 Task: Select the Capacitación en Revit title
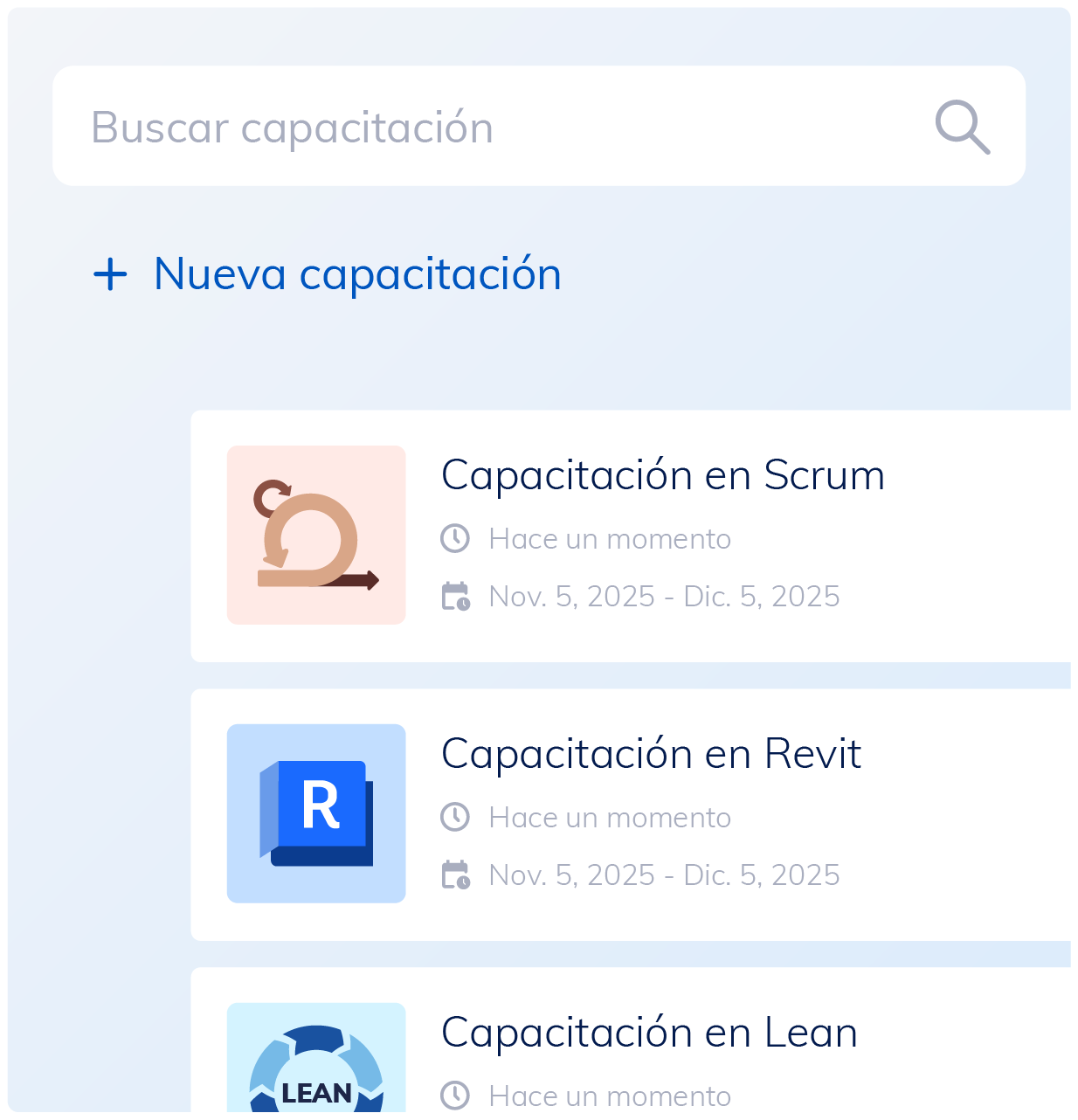(652, 753)
